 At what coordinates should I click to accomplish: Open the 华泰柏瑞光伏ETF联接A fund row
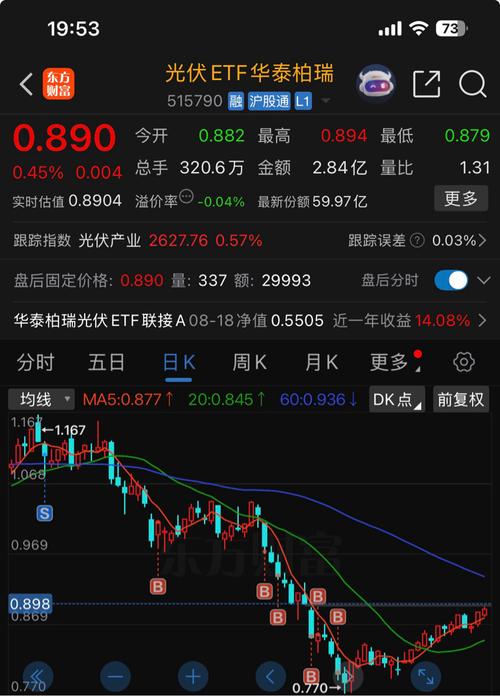[x=250, y=320]
